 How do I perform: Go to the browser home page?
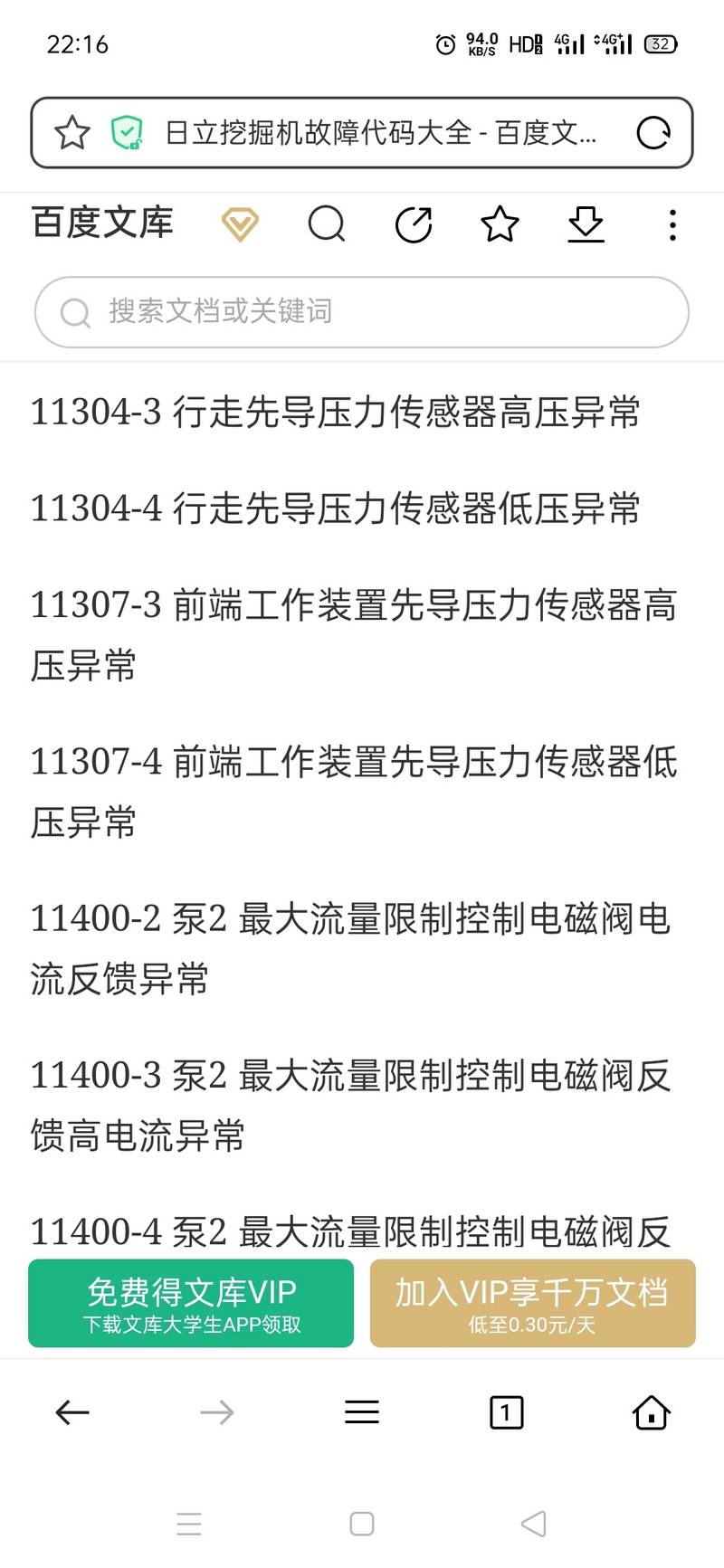coord(651,1412)
